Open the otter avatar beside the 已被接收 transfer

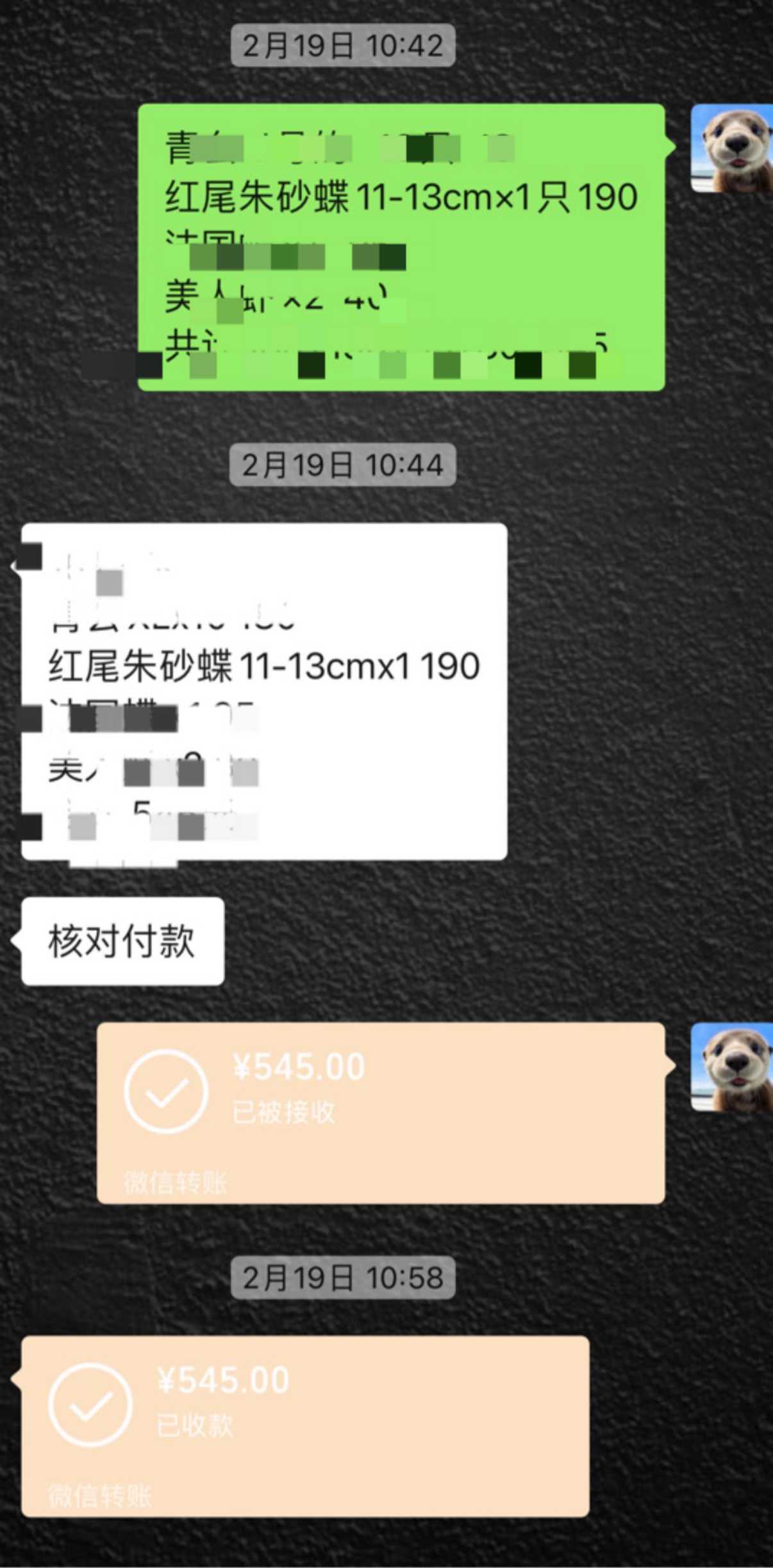point(732,1067)
